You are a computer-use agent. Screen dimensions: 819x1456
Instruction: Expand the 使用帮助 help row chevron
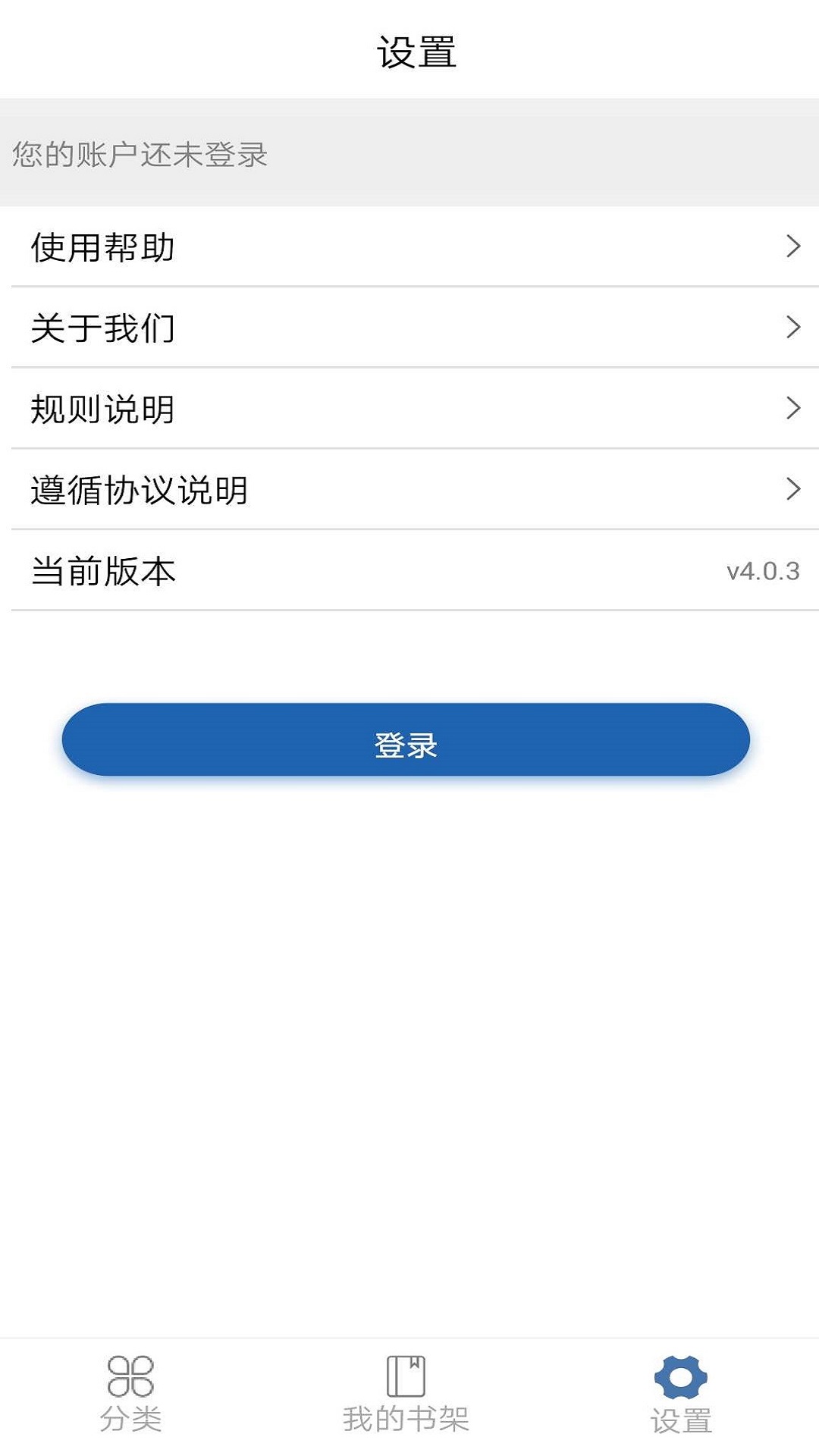tap(792, 244)
